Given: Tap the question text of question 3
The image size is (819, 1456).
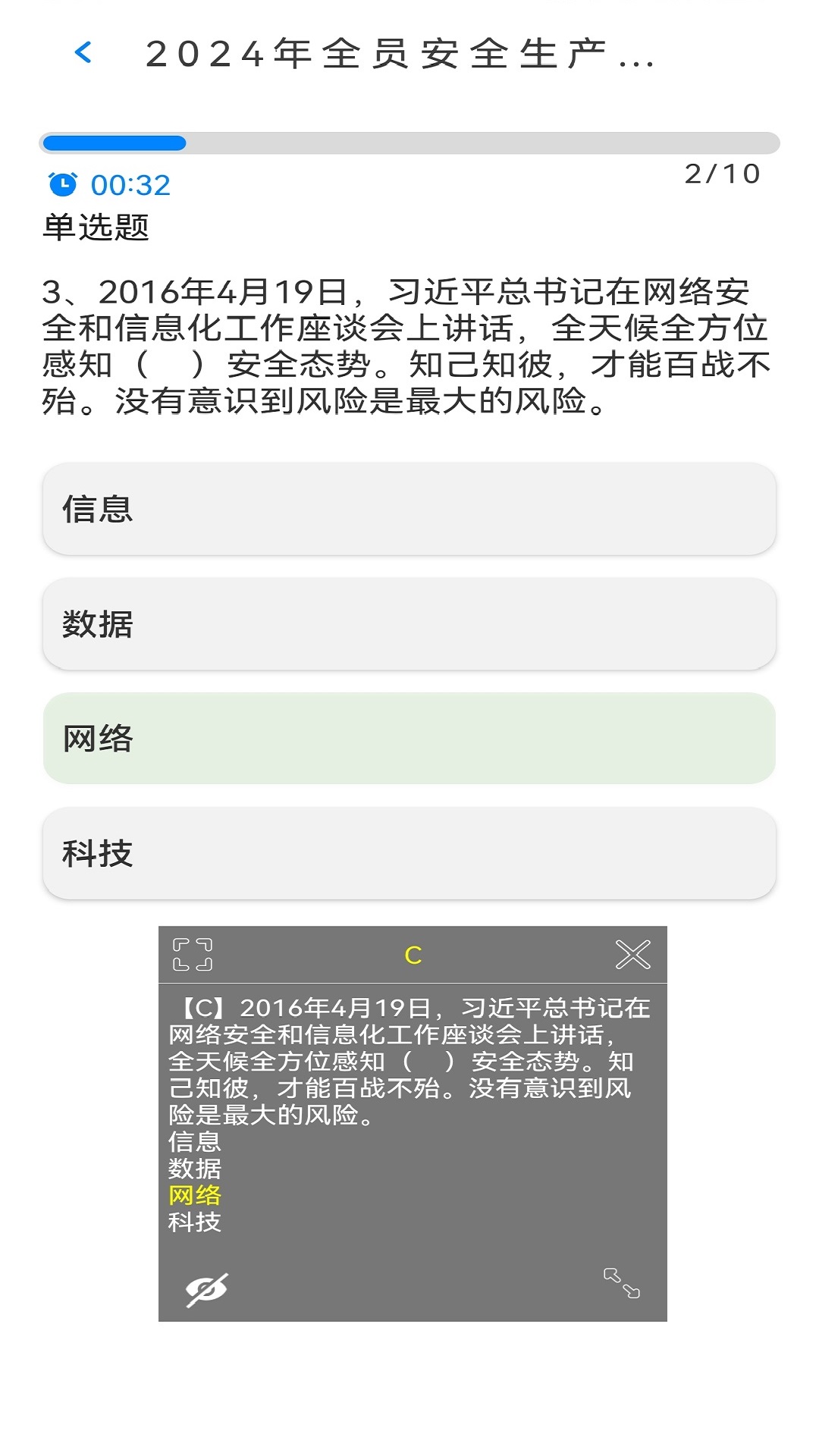Looking at the screenshot, I should click(409, 345).
